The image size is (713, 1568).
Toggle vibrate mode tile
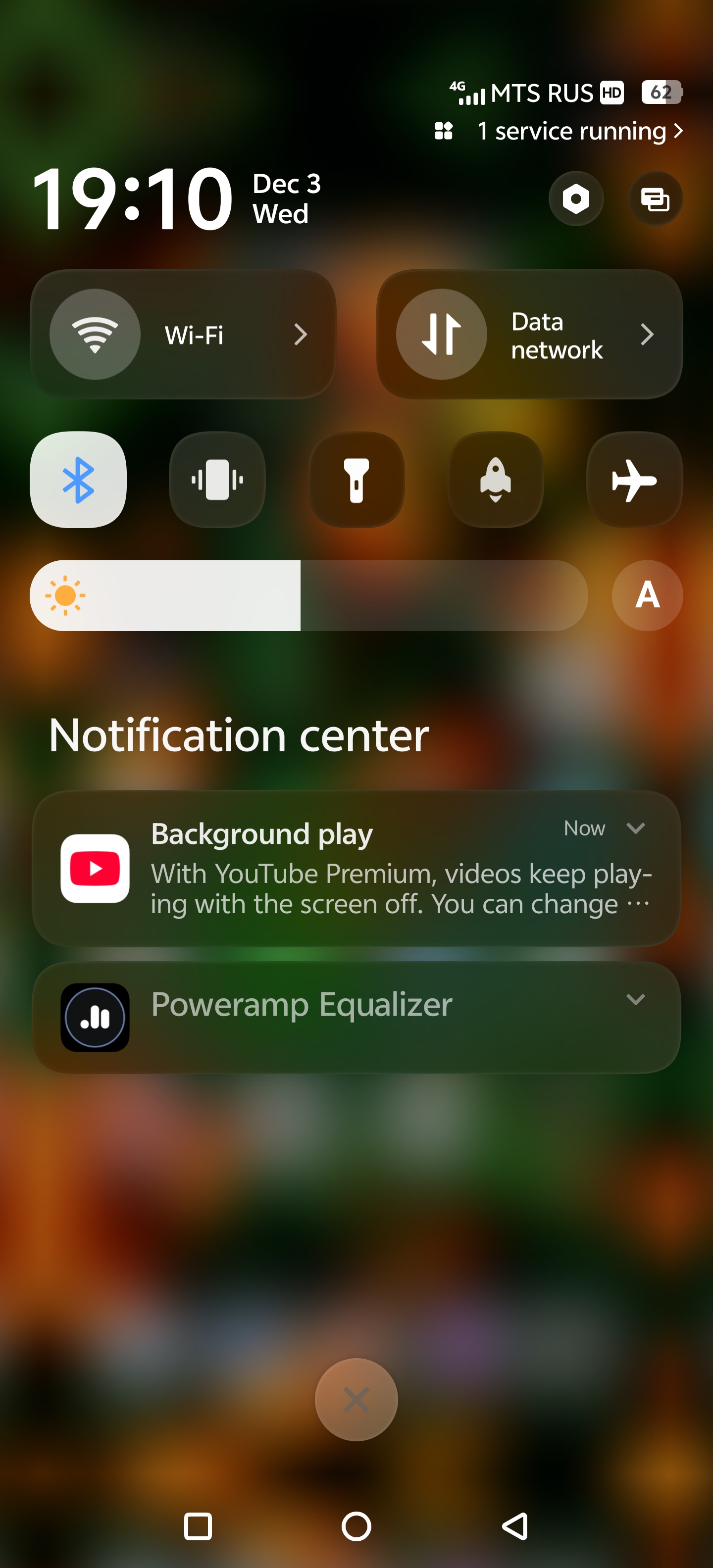point(217,480)
